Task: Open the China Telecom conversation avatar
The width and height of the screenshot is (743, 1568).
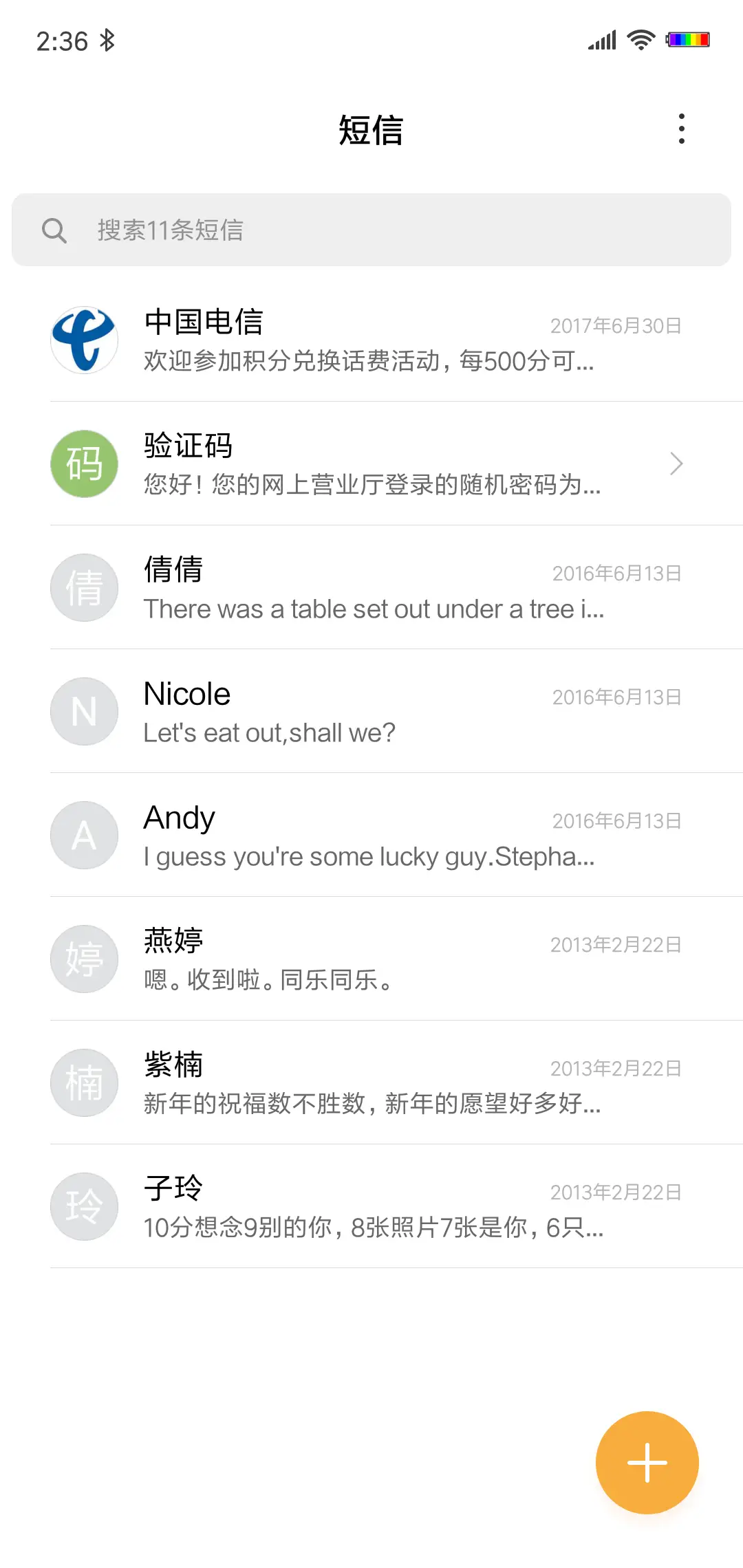Action: click(84, 340)
